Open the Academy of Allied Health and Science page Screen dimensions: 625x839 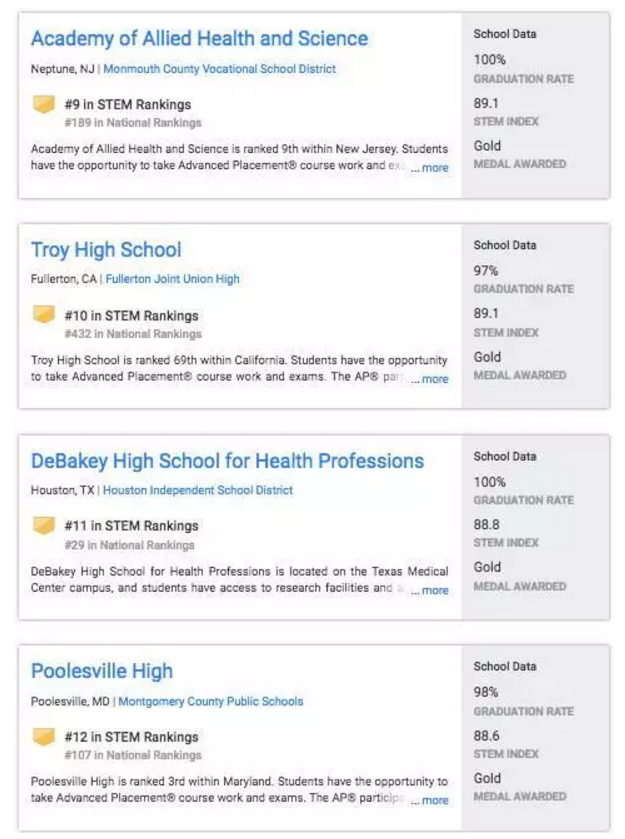click(199, 39)
